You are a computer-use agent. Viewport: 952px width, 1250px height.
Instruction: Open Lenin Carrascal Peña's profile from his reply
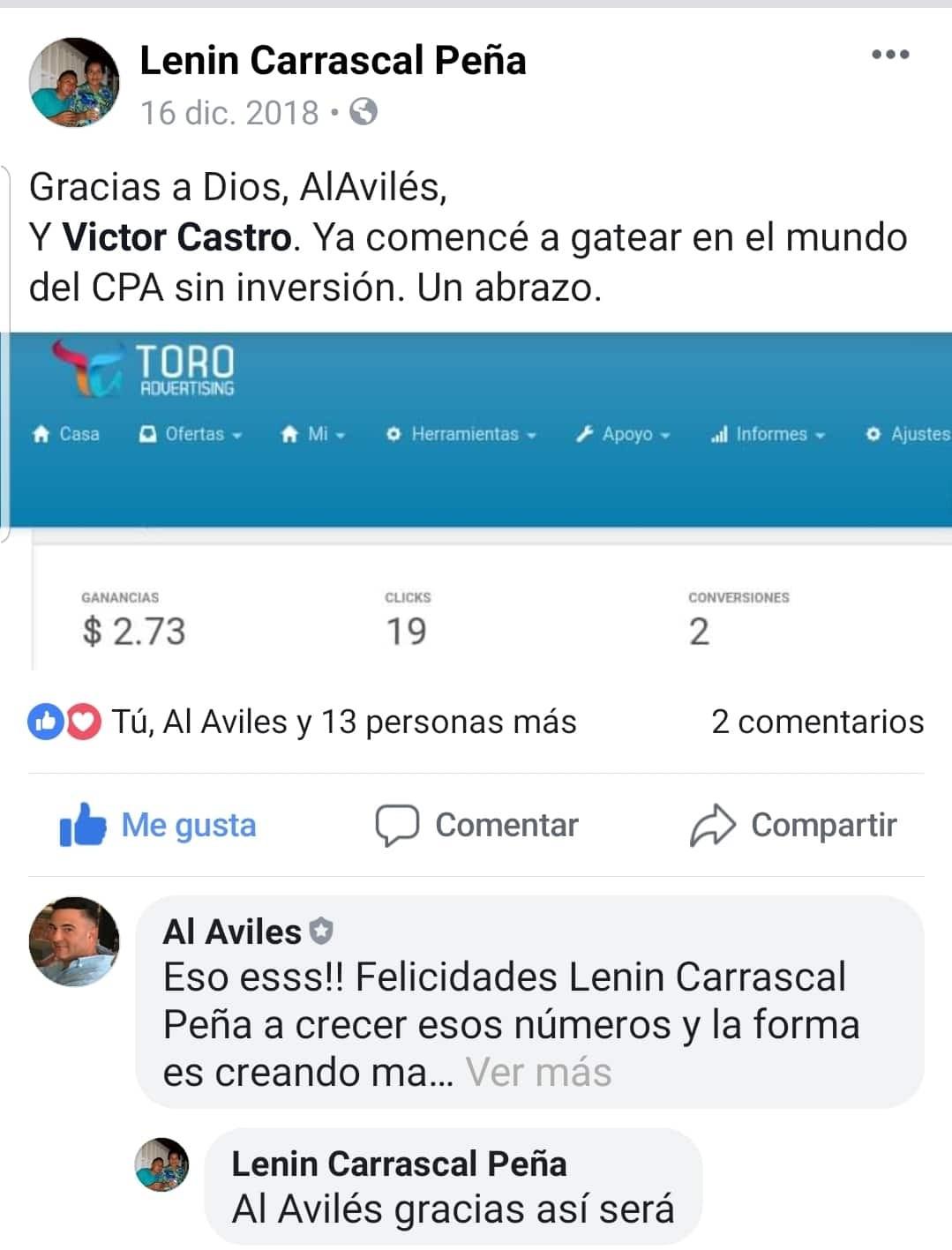[x=399, y=1164]
